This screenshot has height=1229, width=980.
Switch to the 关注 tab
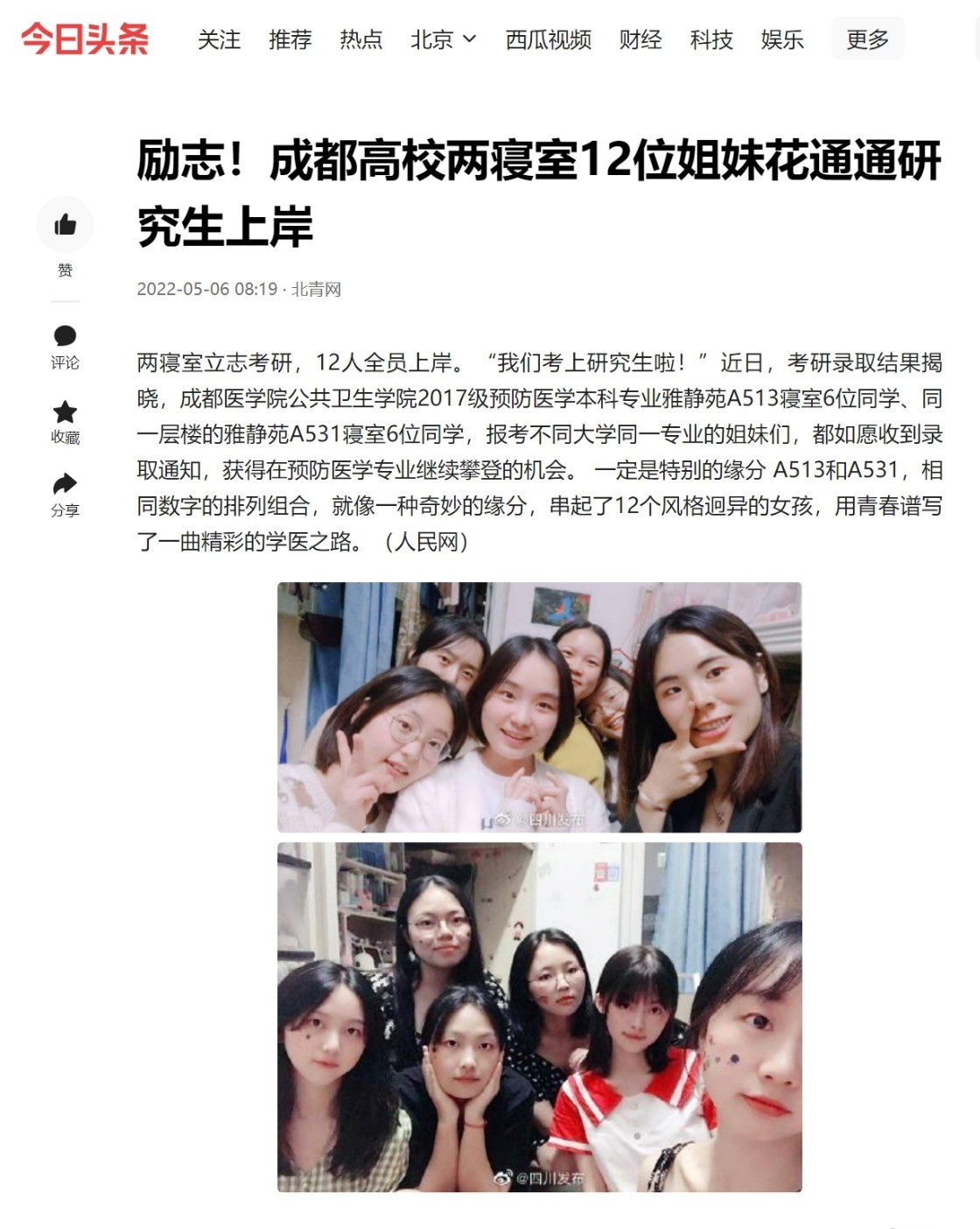coord(219,39)
